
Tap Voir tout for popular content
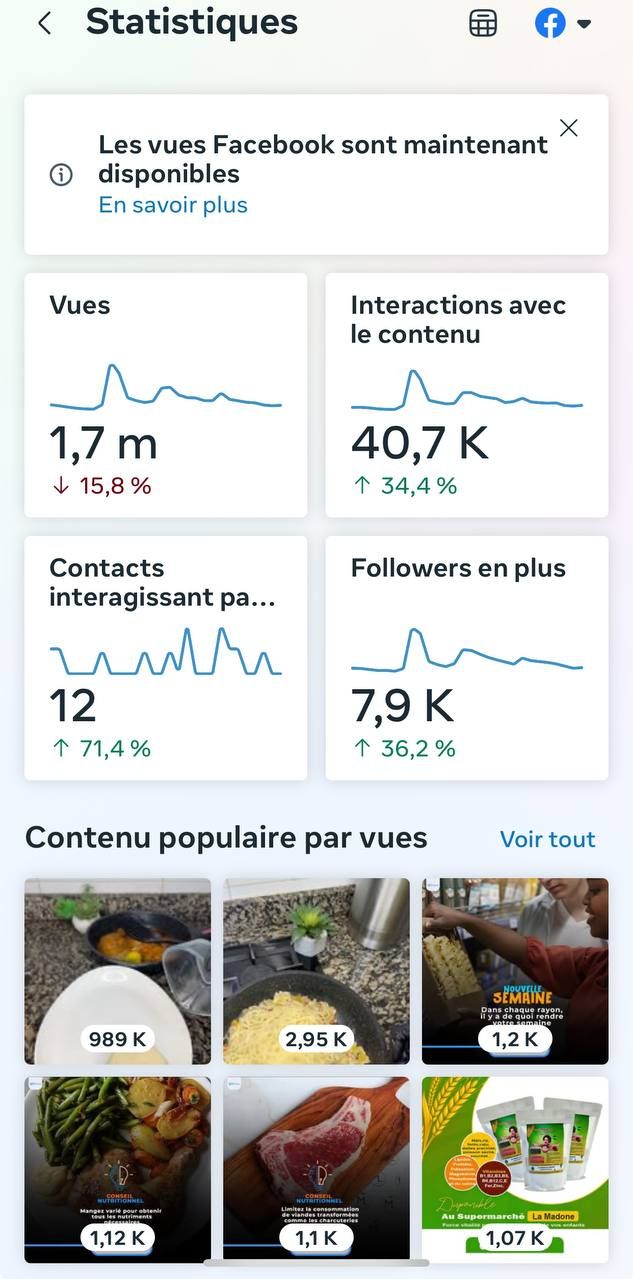pos(547,839)
